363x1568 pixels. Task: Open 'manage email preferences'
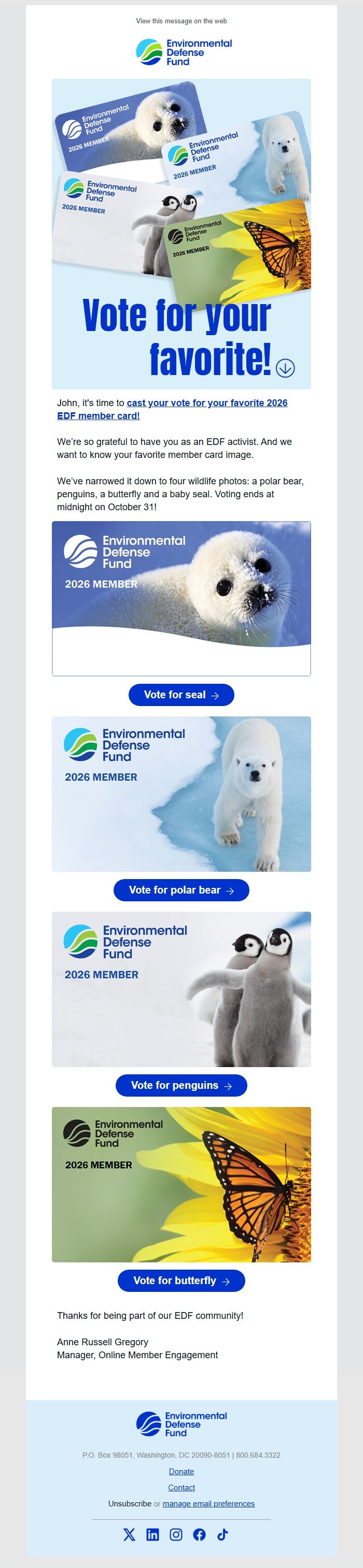208,1503
